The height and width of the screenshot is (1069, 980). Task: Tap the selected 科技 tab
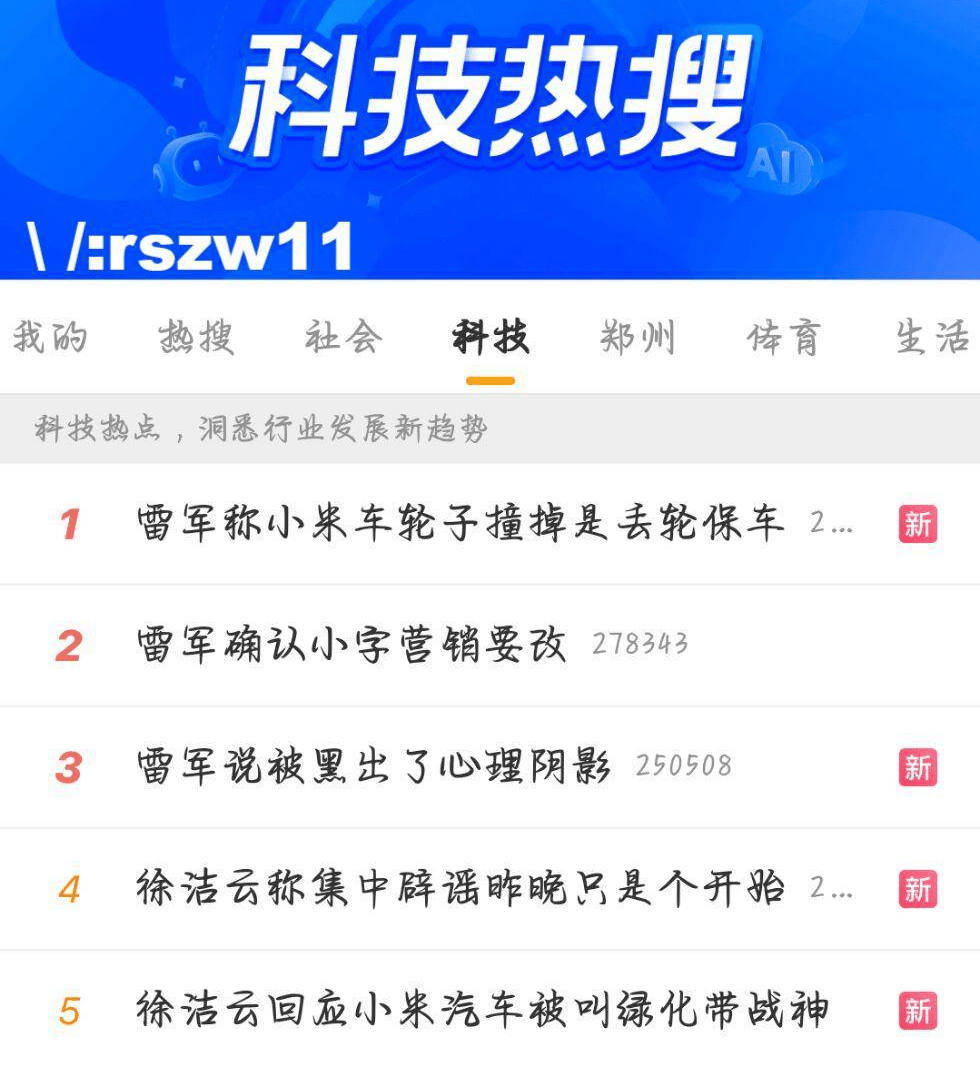[490, 338]
